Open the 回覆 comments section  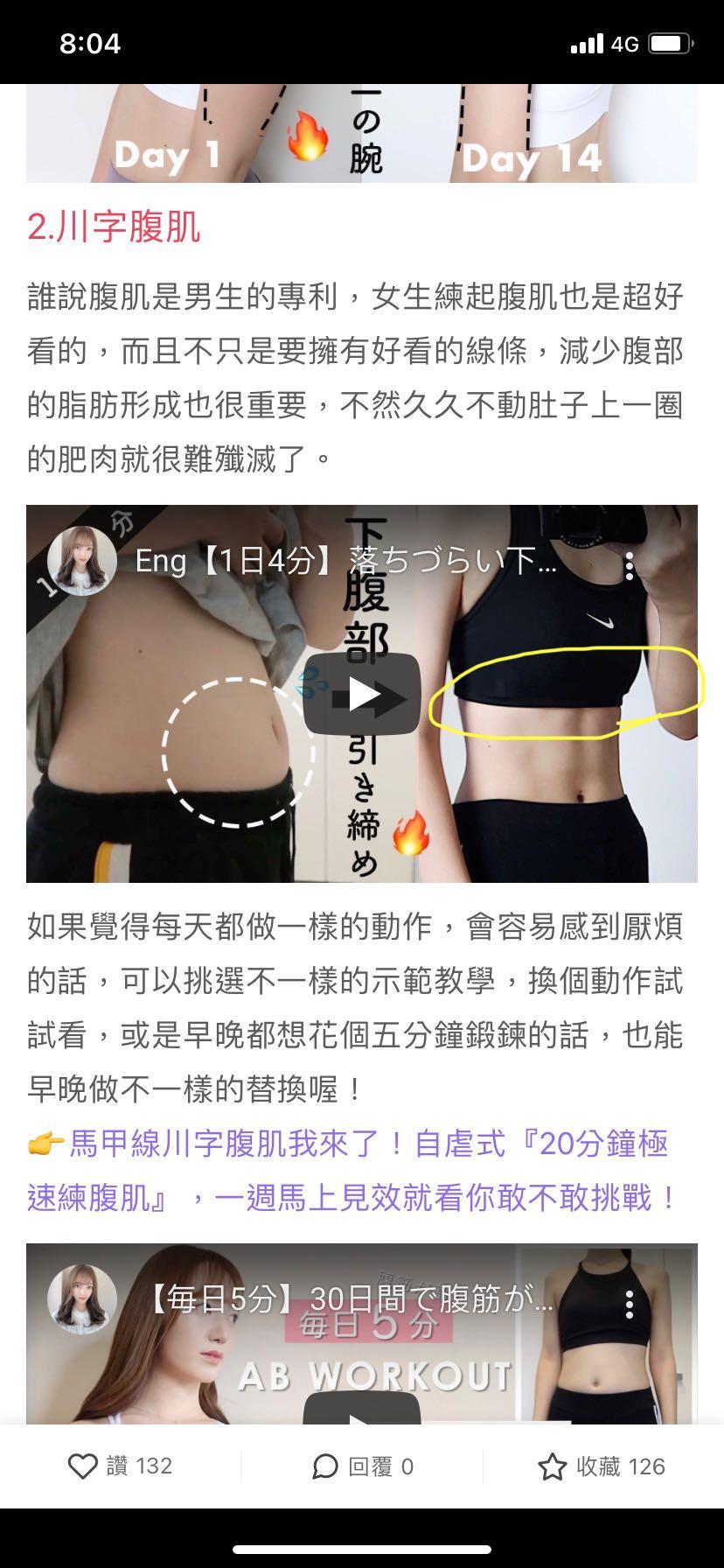362,1466
